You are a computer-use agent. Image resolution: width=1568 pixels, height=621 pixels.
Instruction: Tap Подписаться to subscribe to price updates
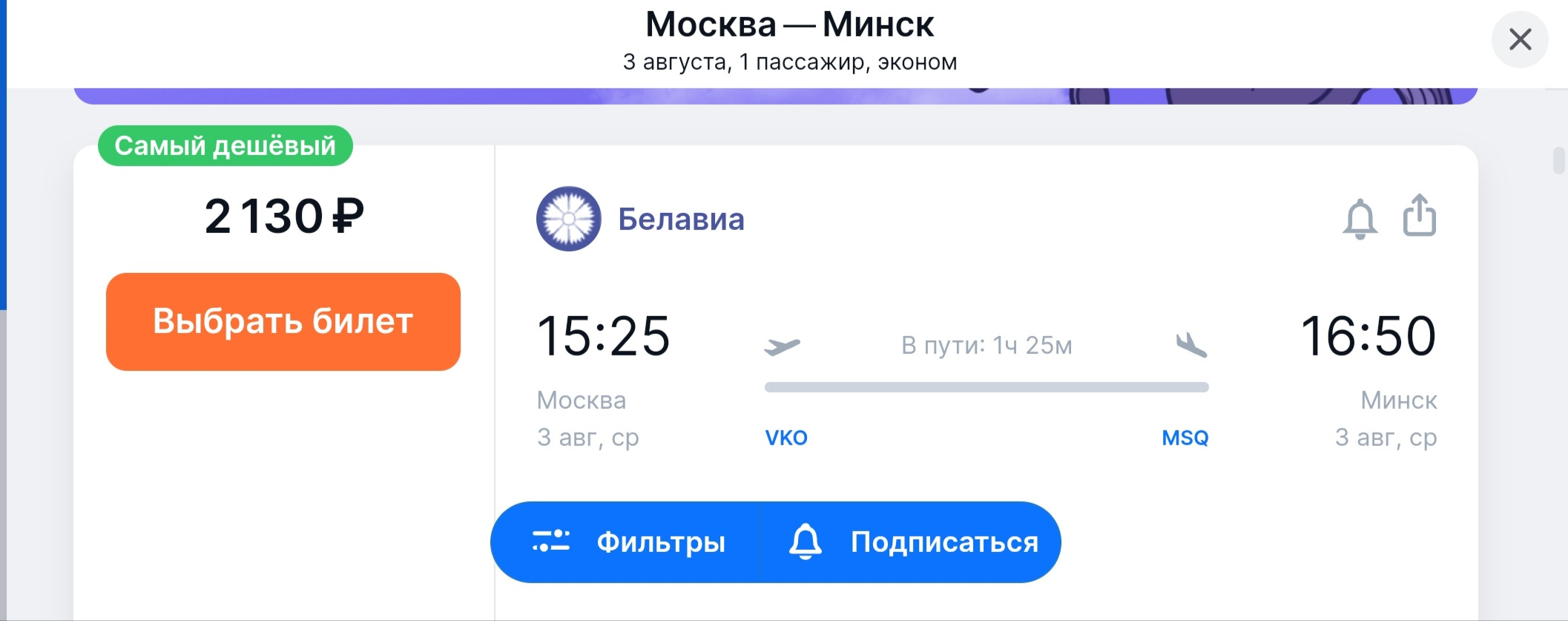912,542
